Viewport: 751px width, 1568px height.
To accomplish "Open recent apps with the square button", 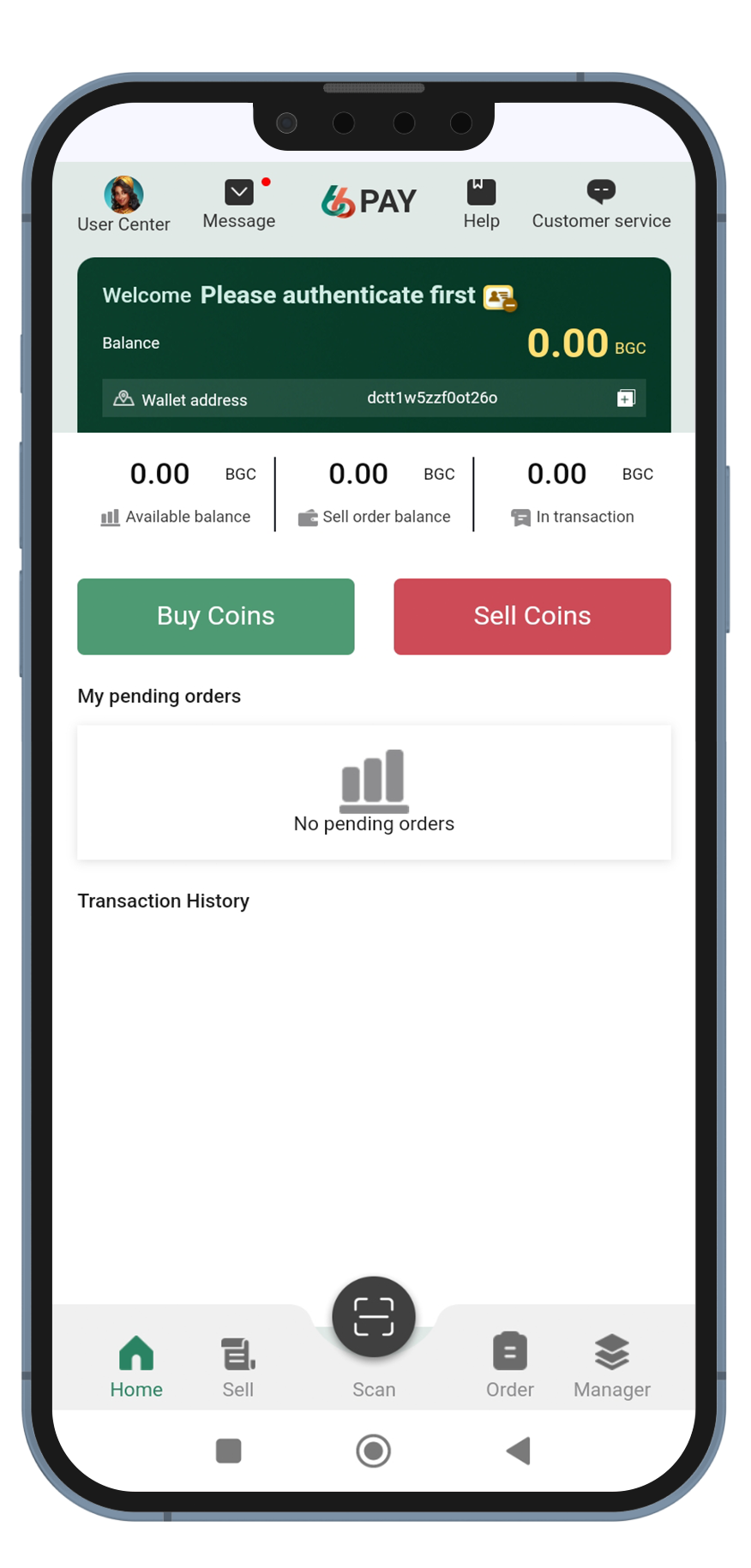I will tap(229, 1451).
